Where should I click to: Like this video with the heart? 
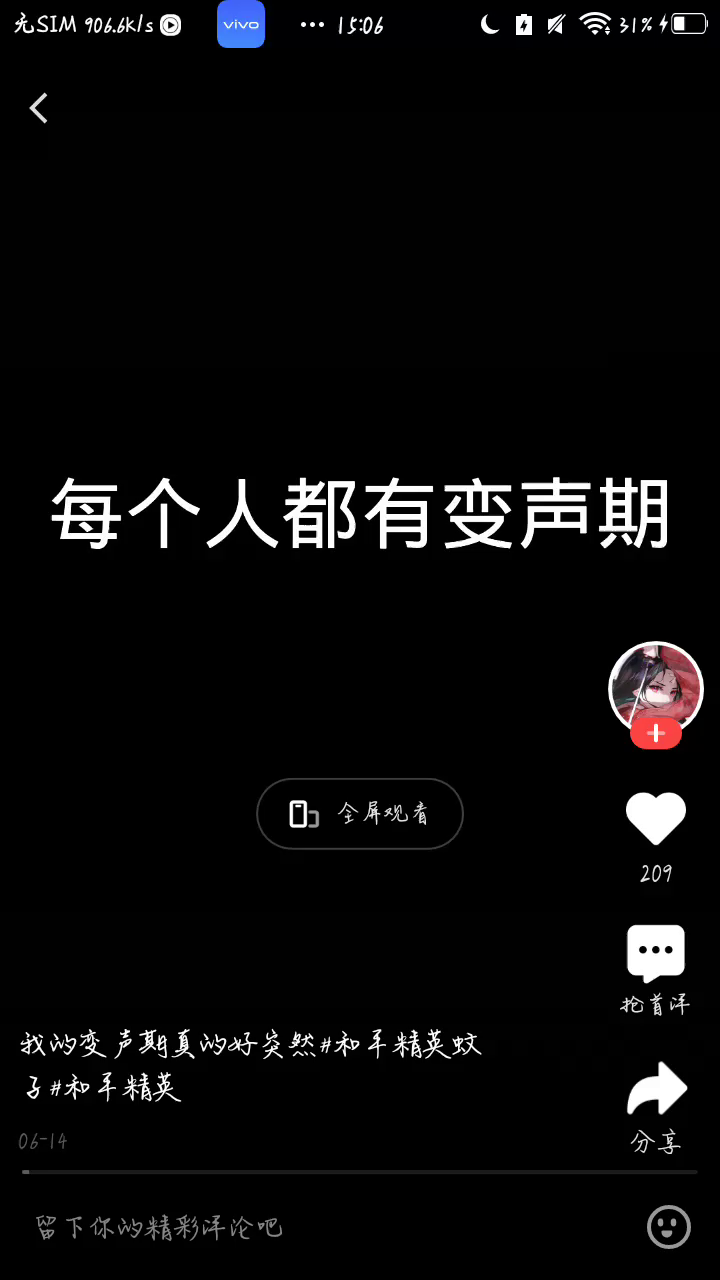(656, 818)
